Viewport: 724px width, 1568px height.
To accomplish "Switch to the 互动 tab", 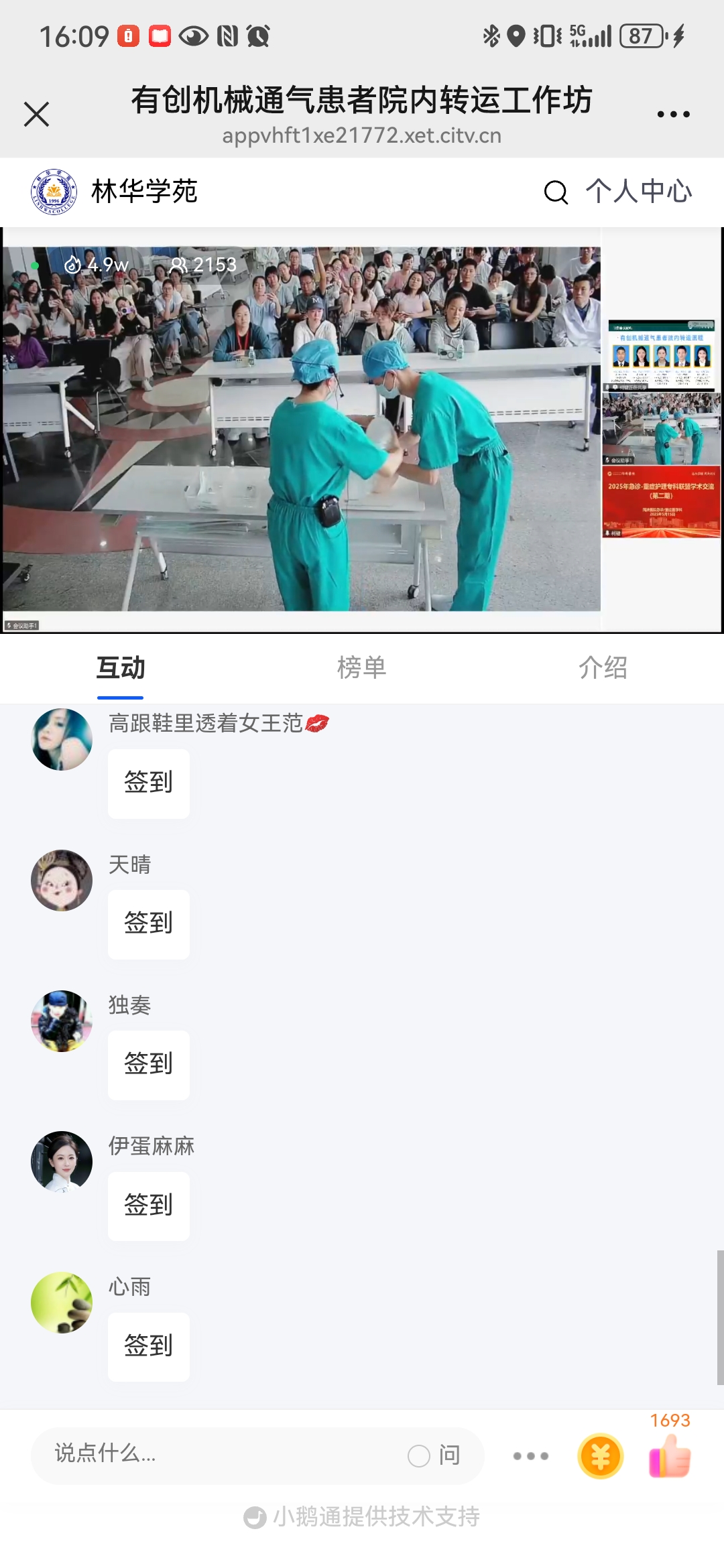I will [121, 668].
